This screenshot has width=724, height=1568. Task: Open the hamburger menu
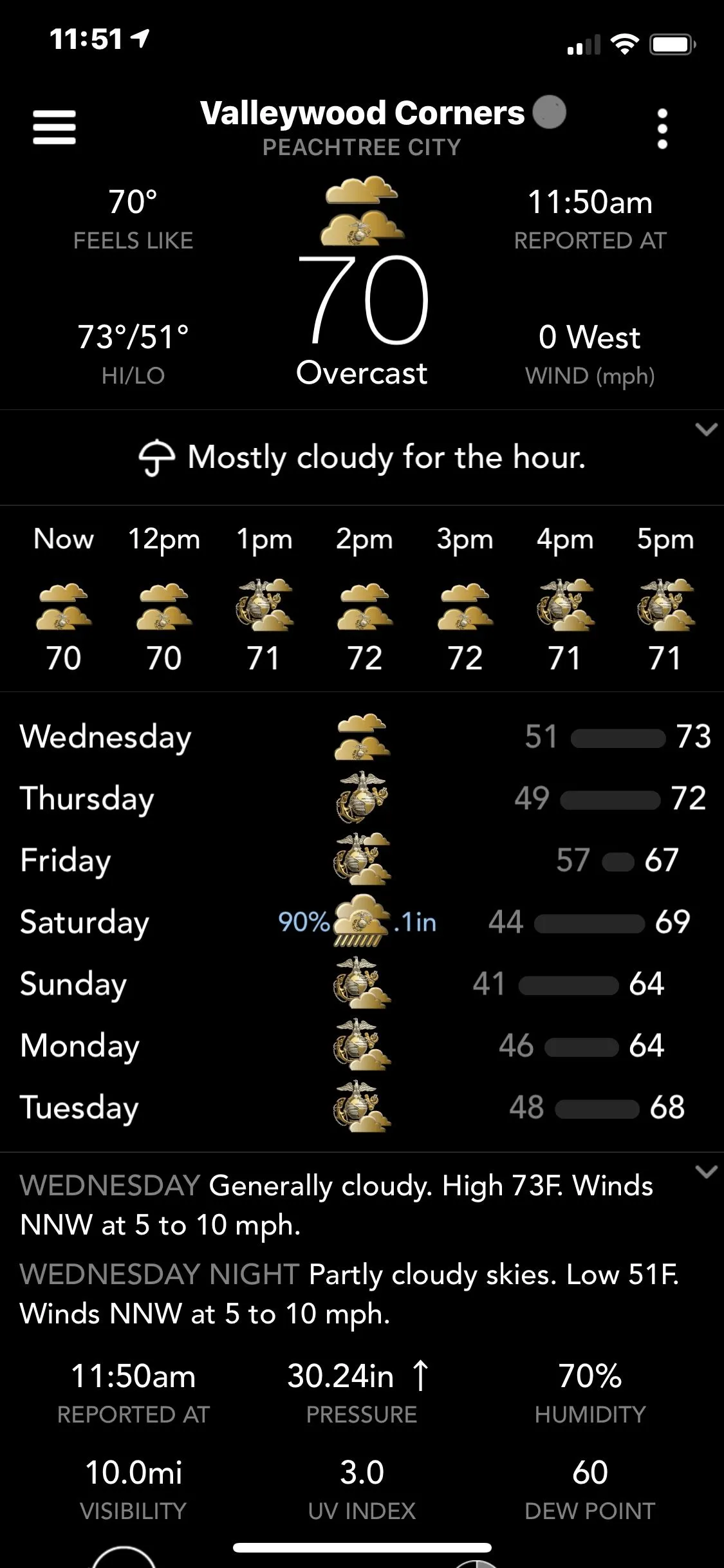click(55, 127)
